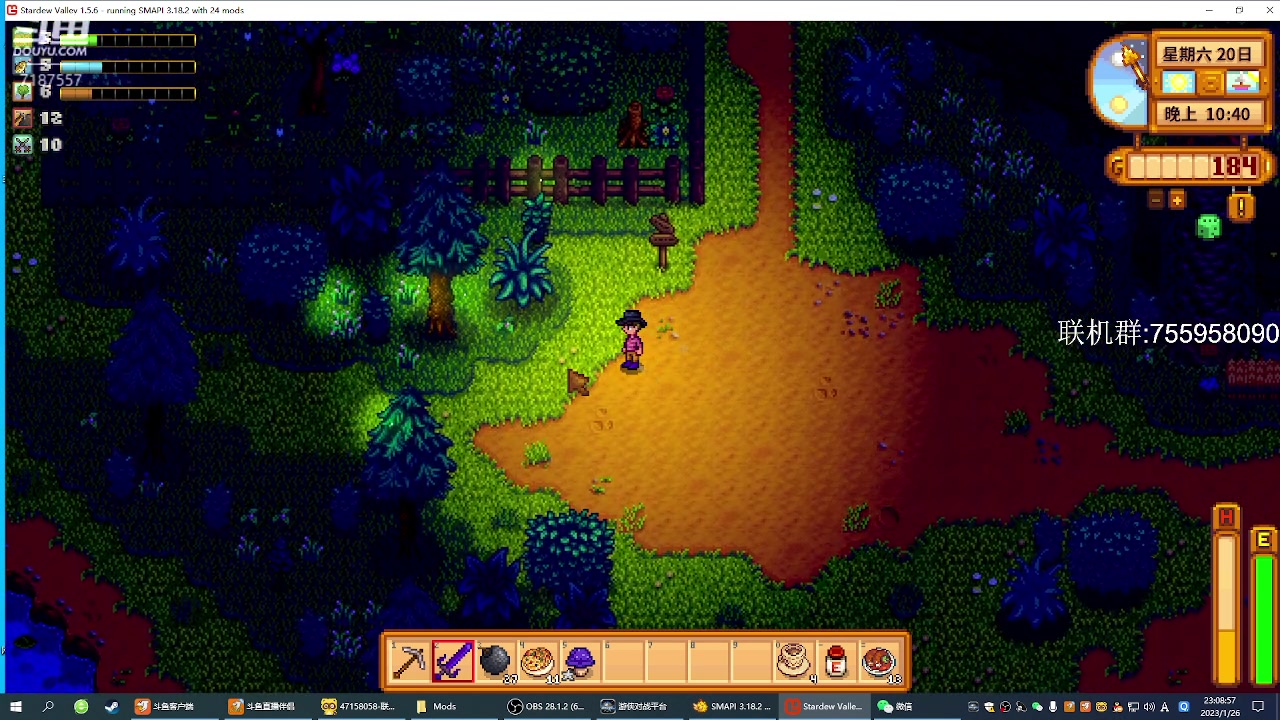Close the Stardew Valley window
The image size is (1280, 720).
tap(1265, 10)
